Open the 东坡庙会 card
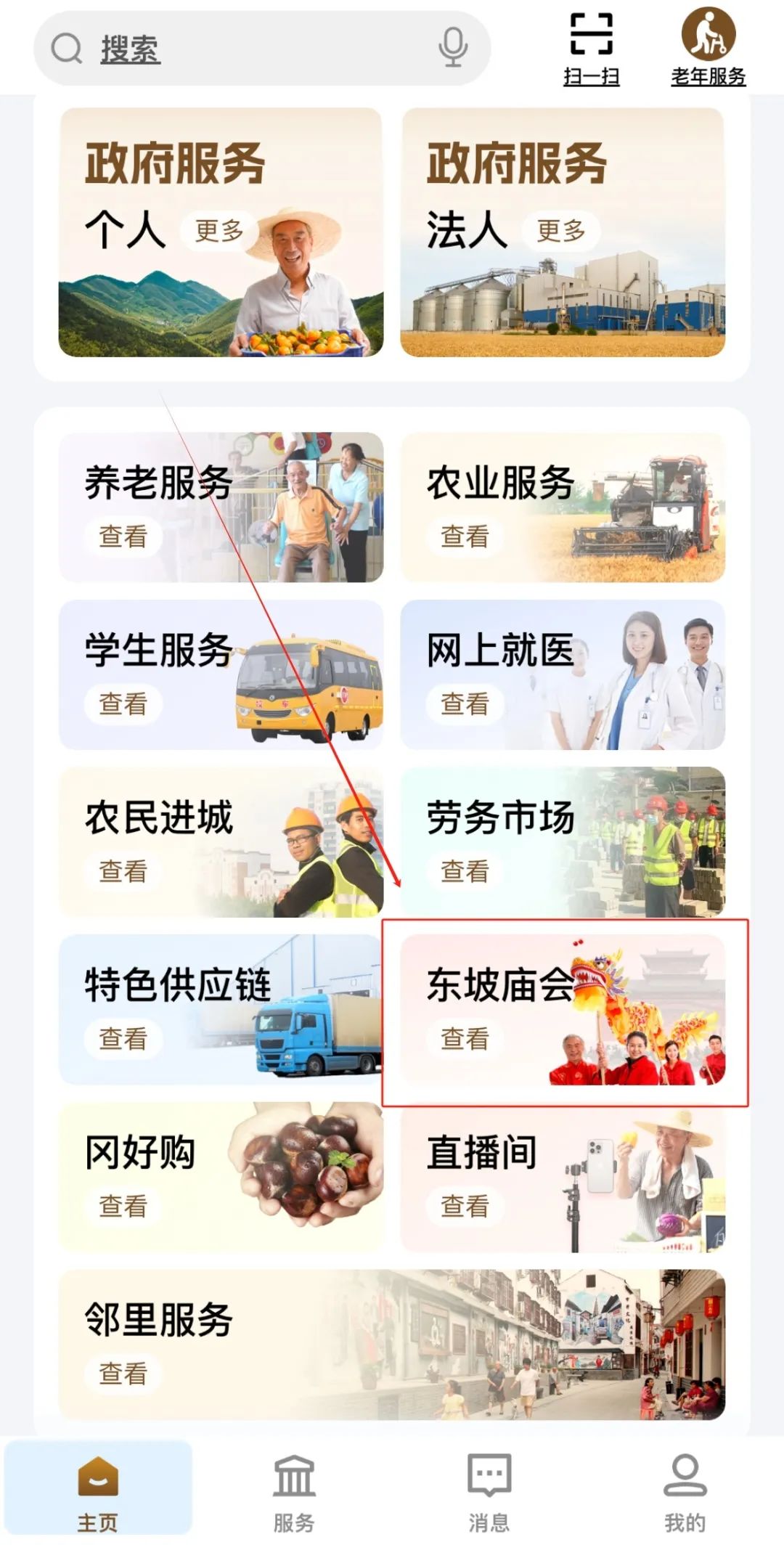 point(563,1009)
